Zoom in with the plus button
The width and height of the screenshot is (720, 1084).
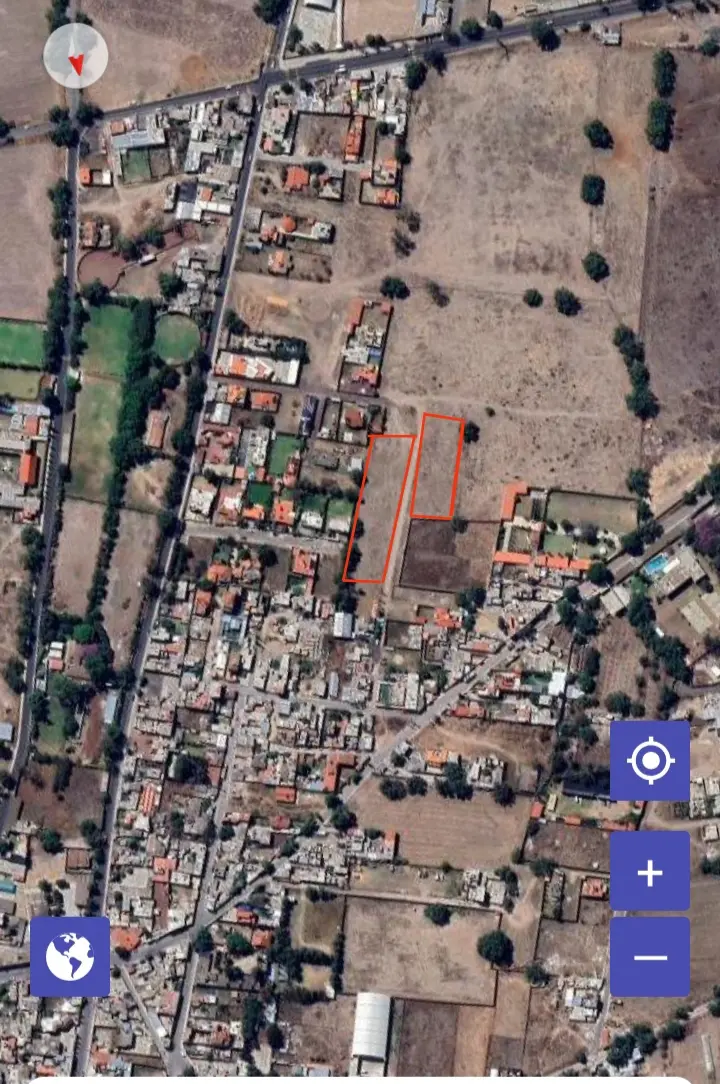650,872
